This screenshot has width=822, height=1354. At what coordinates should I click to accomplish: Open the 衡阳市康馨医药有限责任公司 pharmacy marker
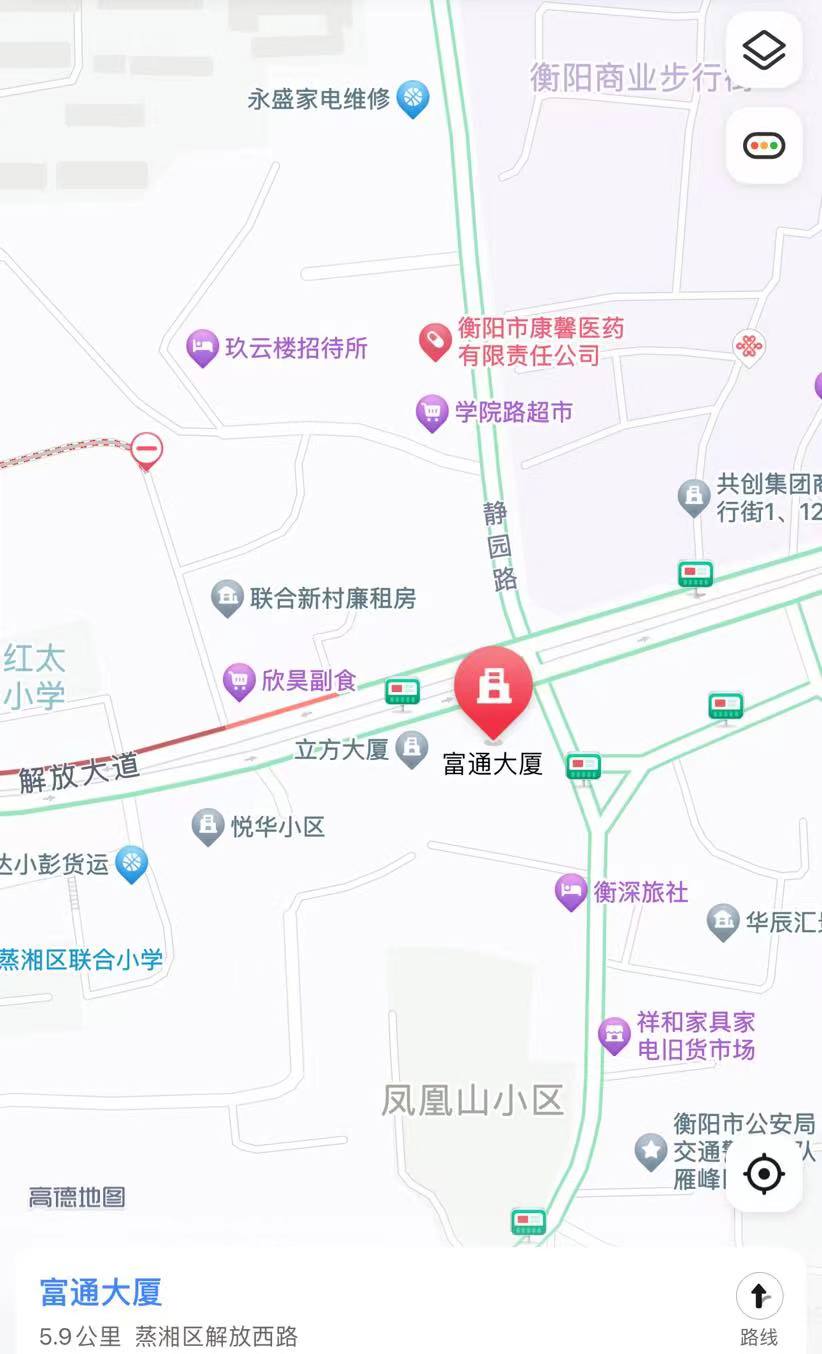434,342
